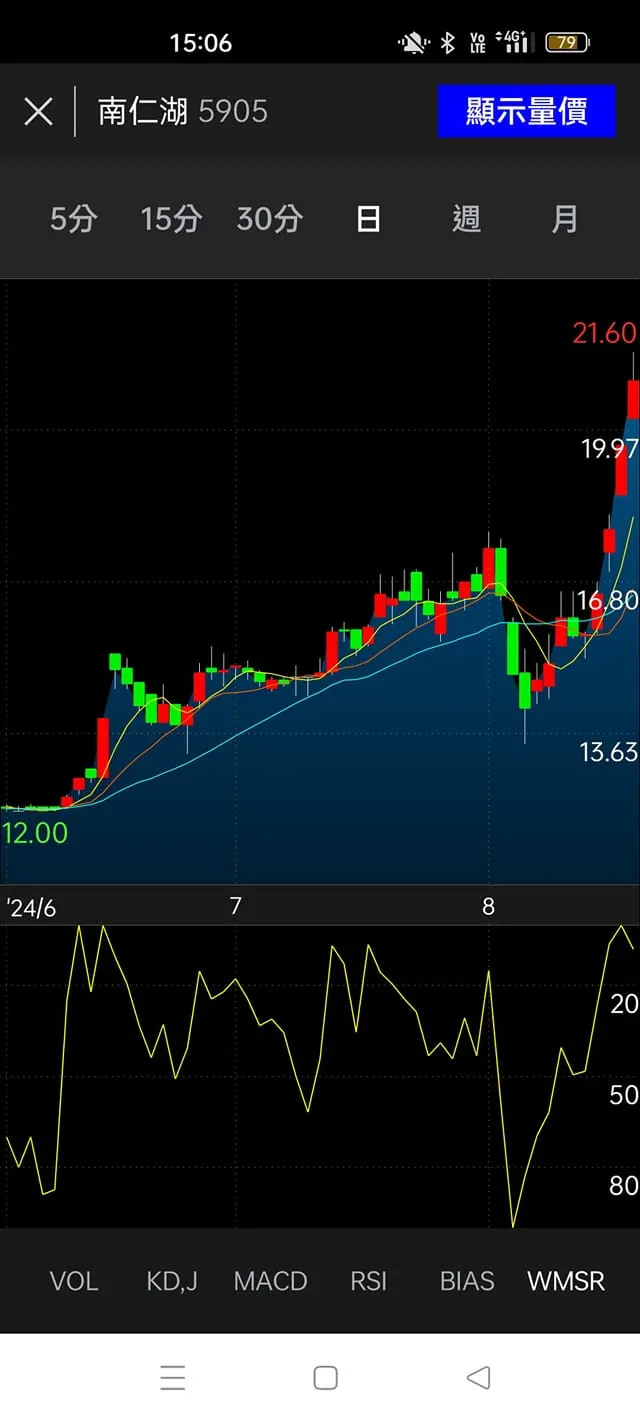View the monthly 月 chart
The height and width of the screenshot is (1422, 640).
[565, 219]
